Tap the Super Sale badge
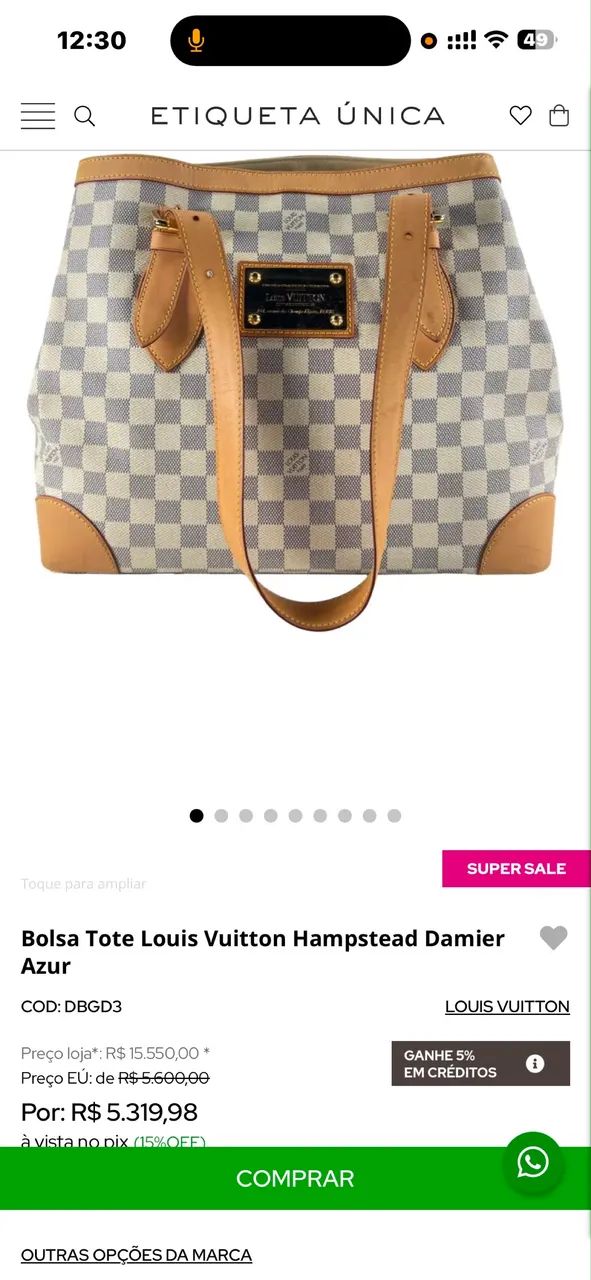 point(516,868)
